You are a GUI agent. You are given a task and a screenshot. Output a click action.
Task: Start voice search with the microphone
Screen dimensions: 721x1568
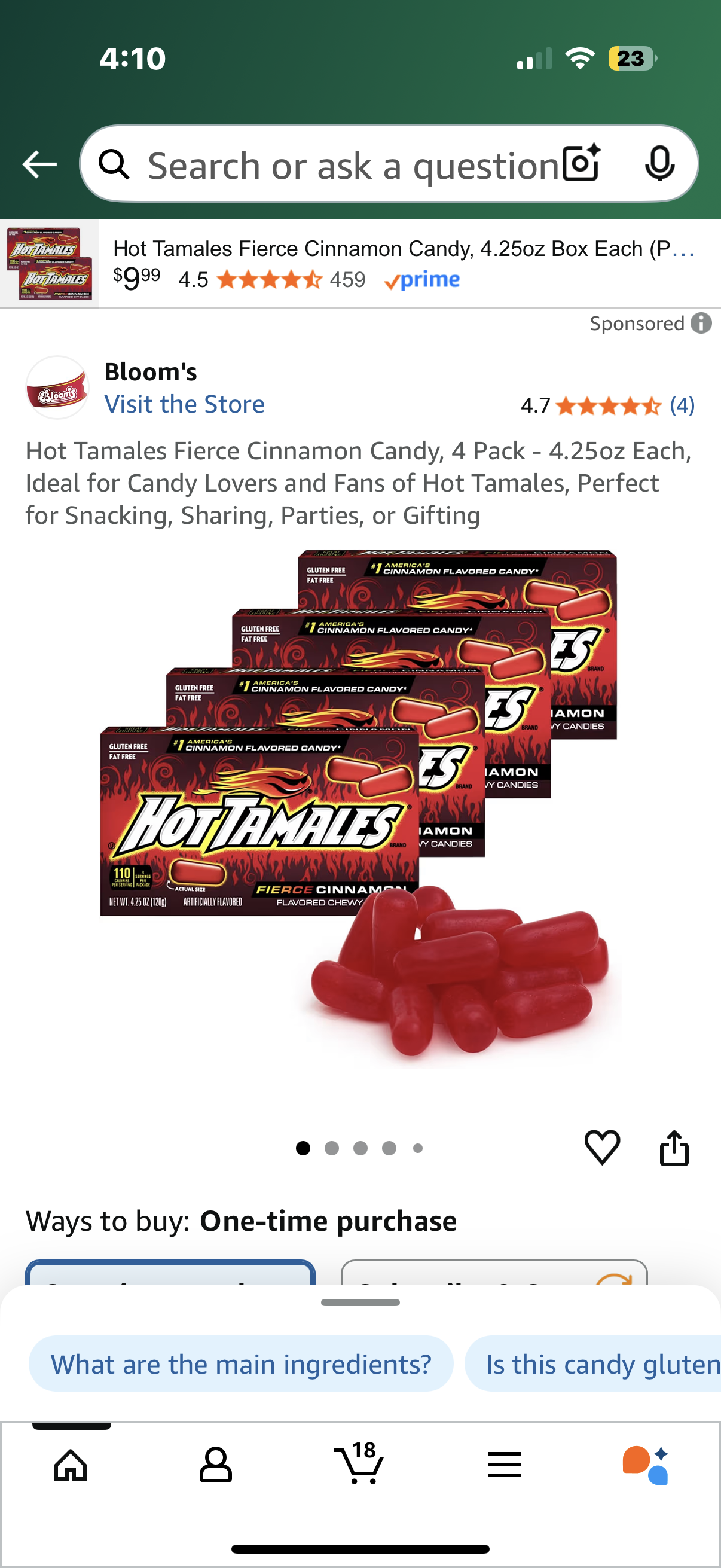click(659, 164)
